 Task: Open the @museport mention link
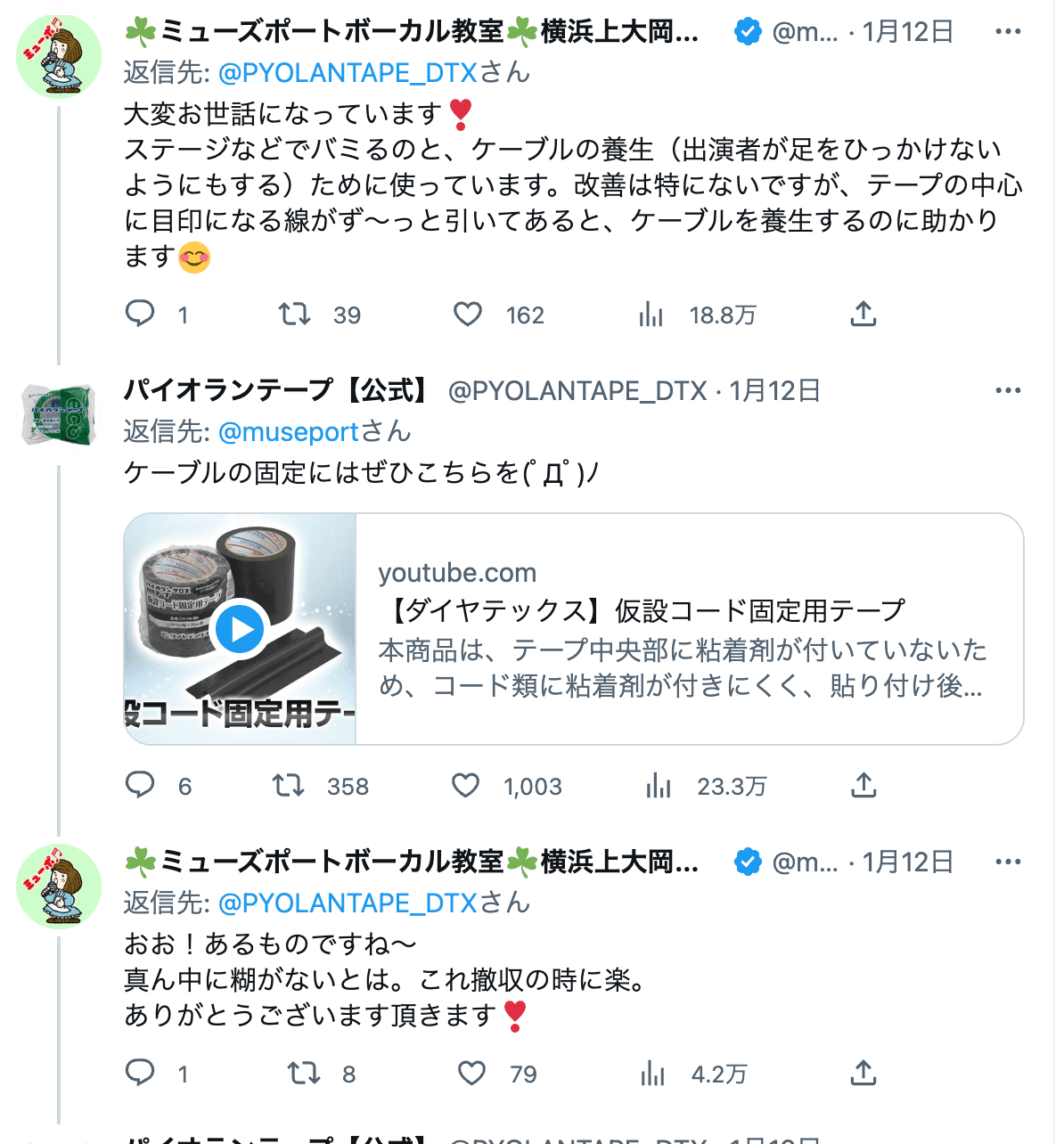tap(288, 432)
